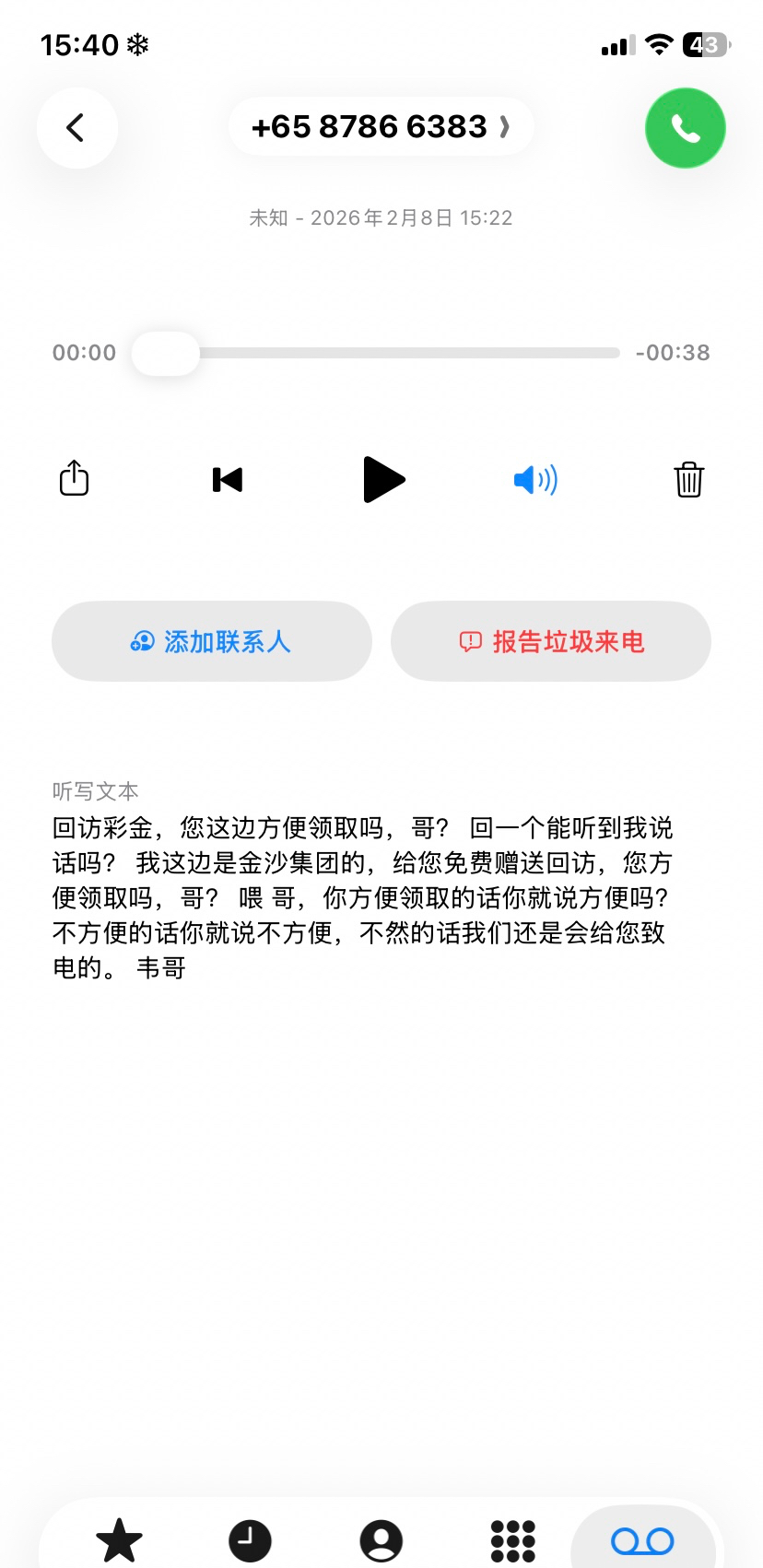This screenshot has height=1568, width=763.
Task: Switch to the Favorites star tab
Action: [x=119, y=1539]
